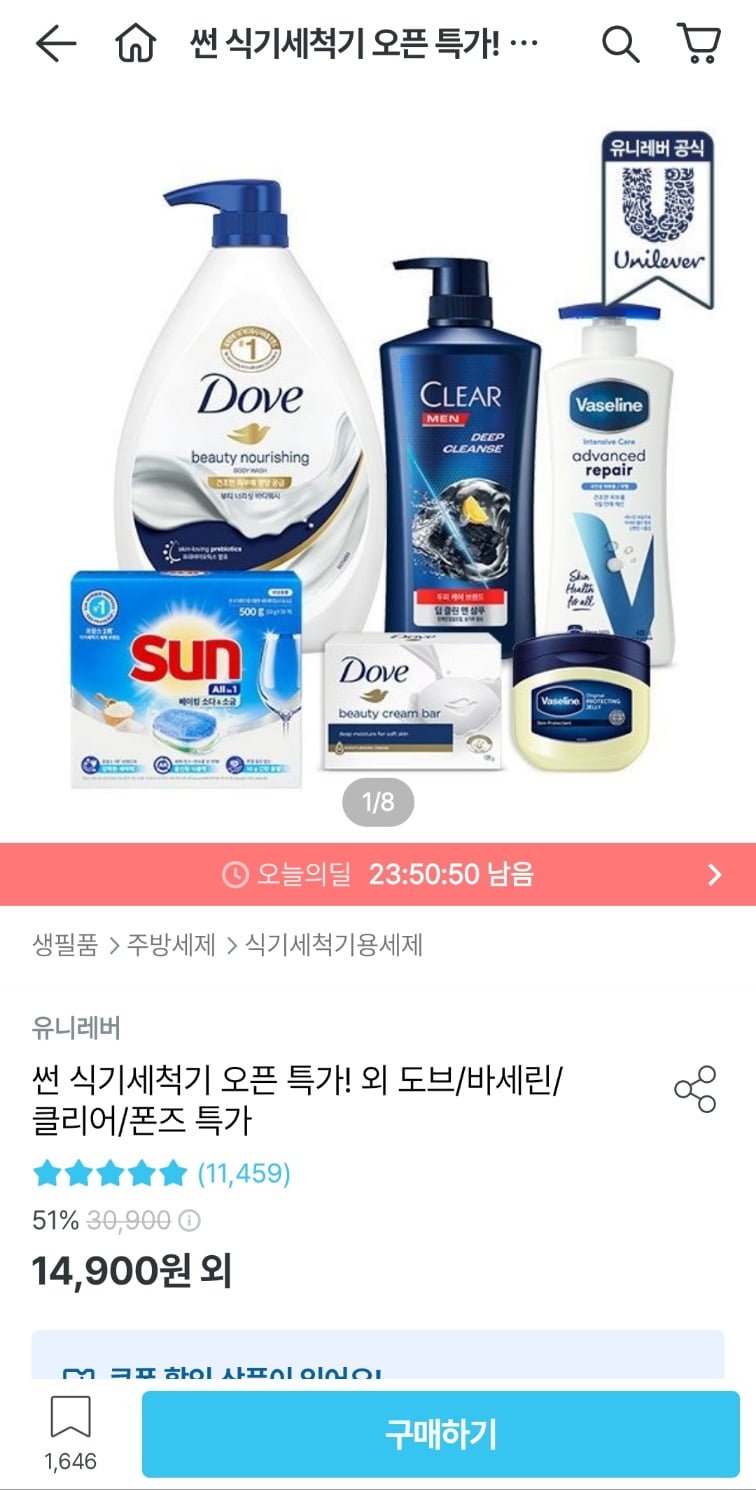Open the Unilever product image
Viewport: 756px width, 1490px height.
click(378, 460)
